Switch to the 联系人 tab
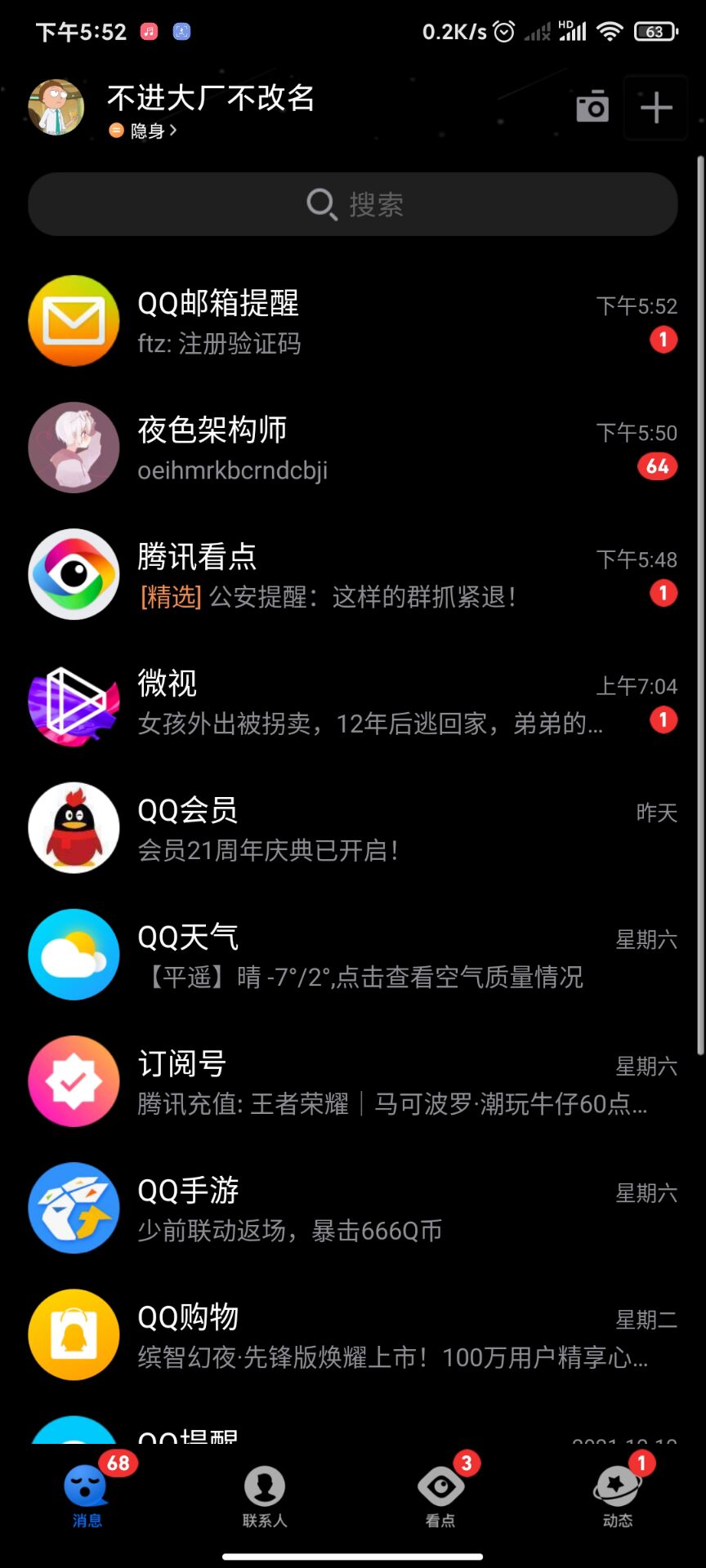This screenshot has height=1568, width=706. [x=265, y=1496]
